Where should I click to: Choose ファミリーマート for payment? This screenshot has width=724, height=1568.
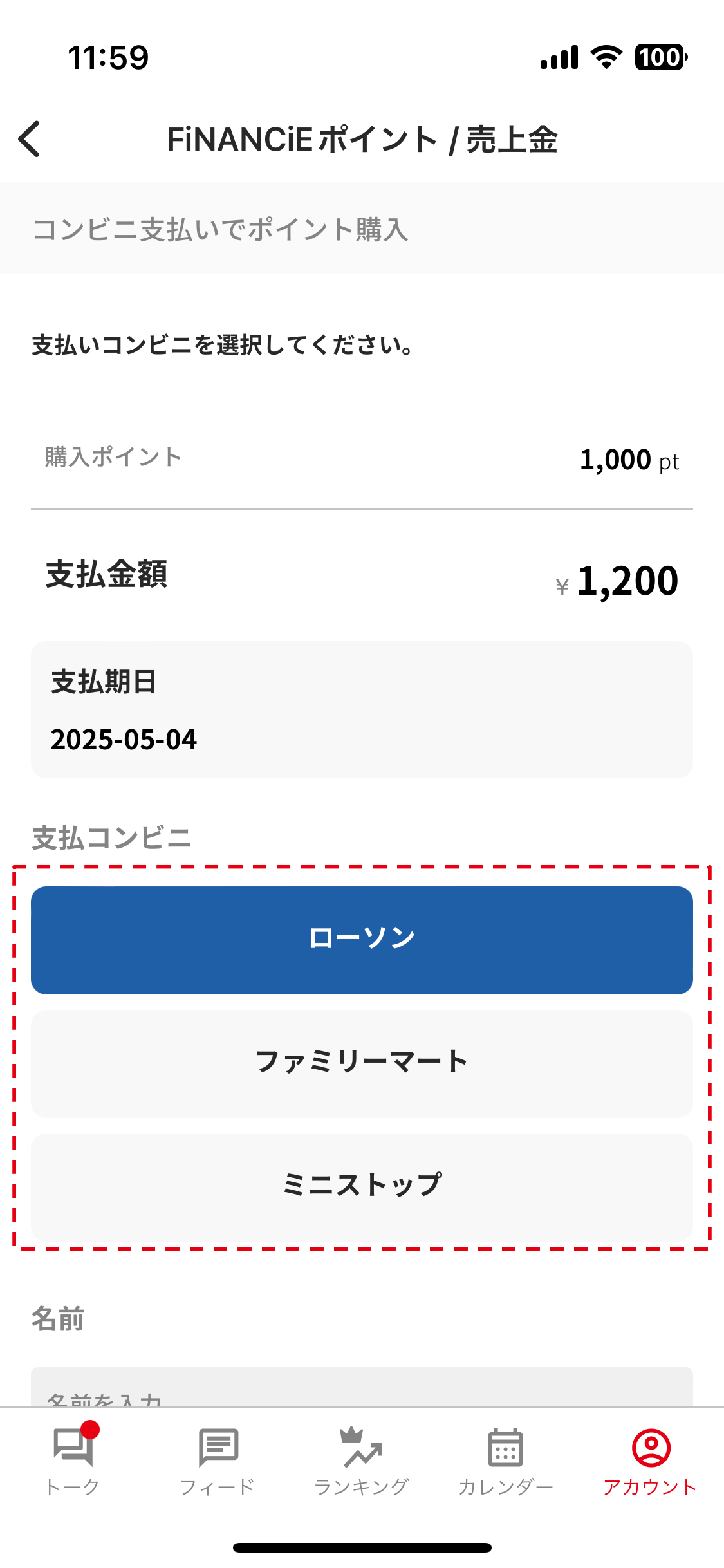coord(362,1063)
